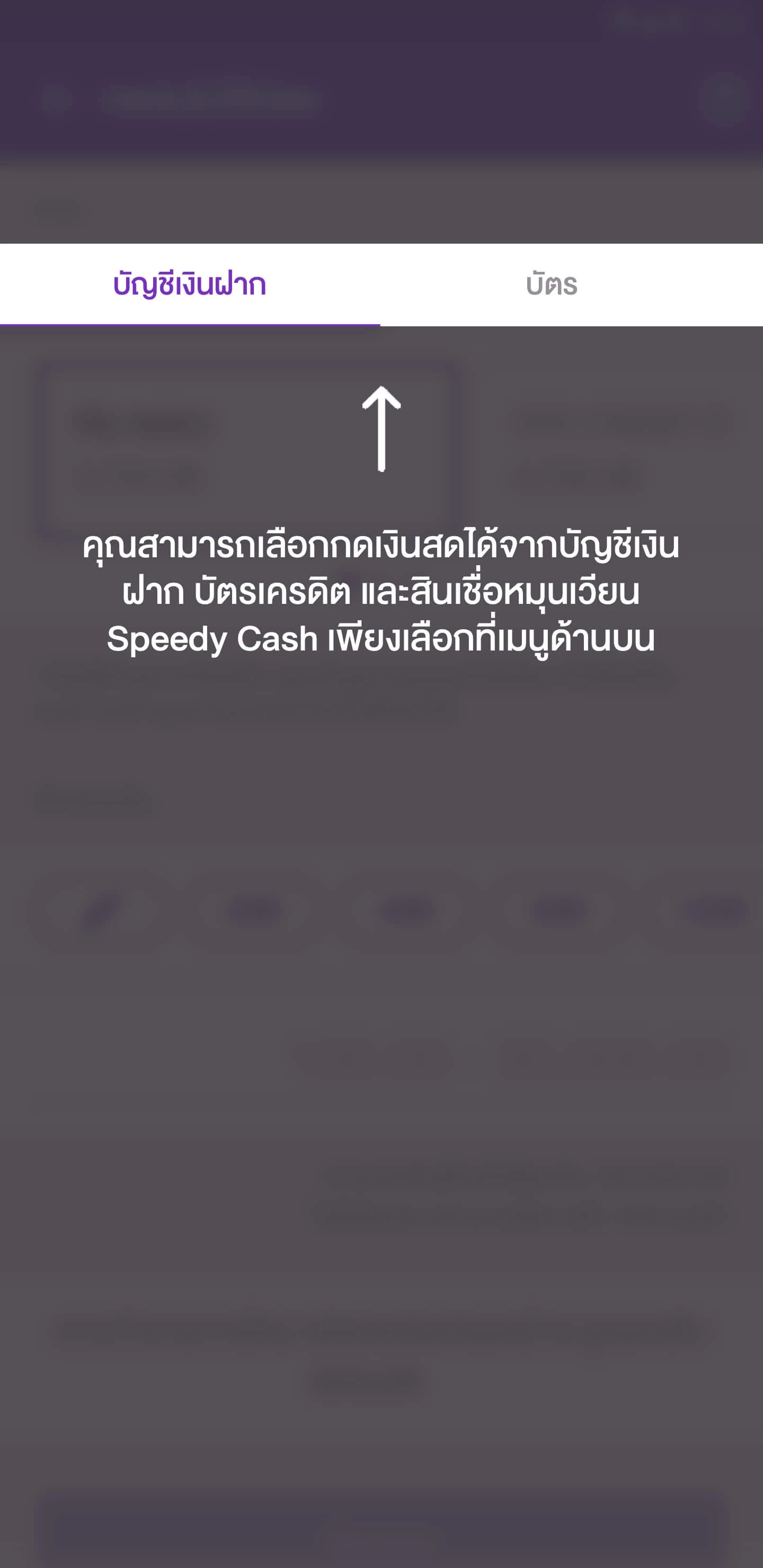Select the บัญชีเงินฝาก tab

[189, 285]
